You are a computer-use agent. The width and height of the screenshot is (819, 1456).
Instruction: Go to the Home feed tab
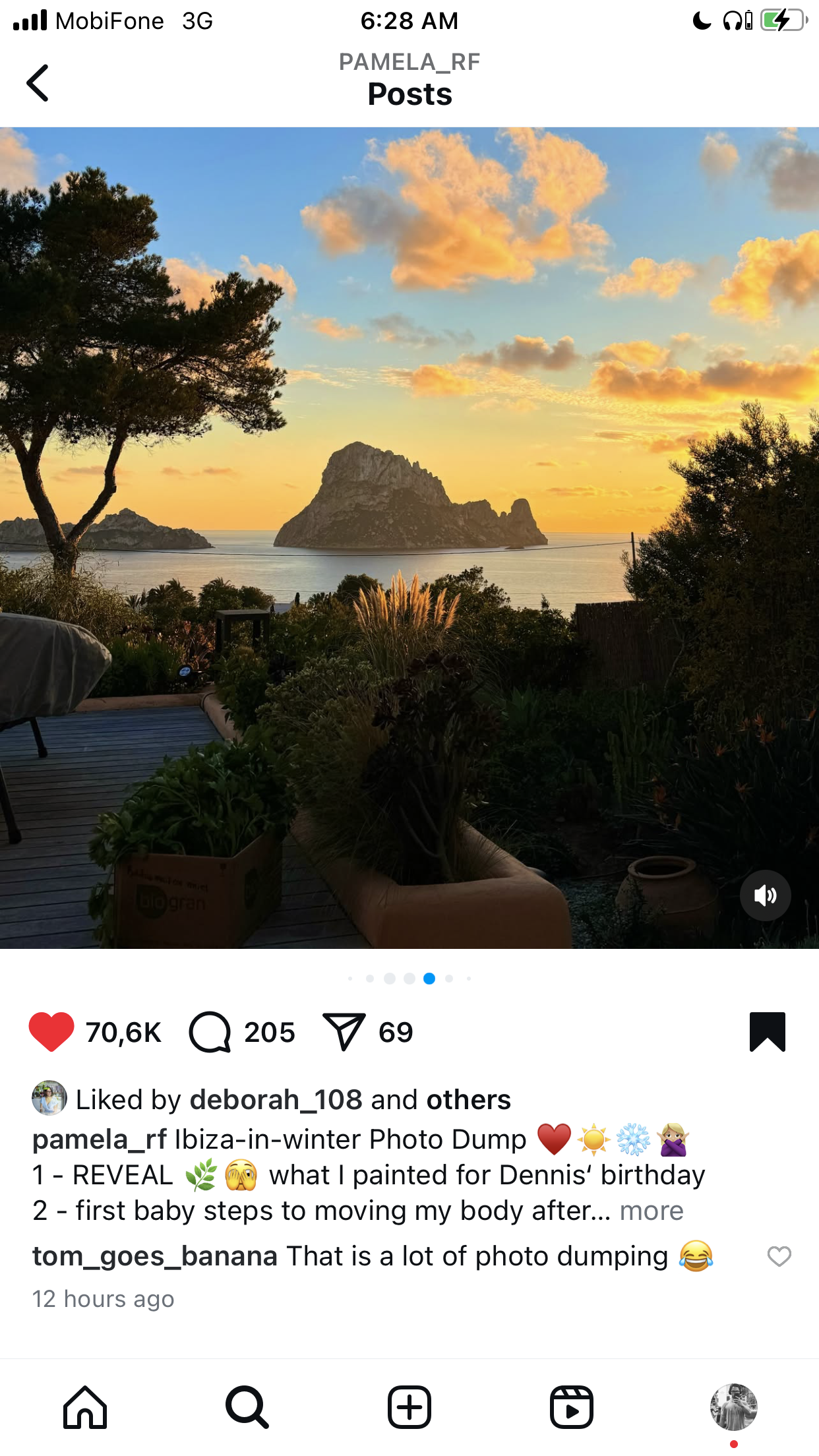tap(85, 1407)
